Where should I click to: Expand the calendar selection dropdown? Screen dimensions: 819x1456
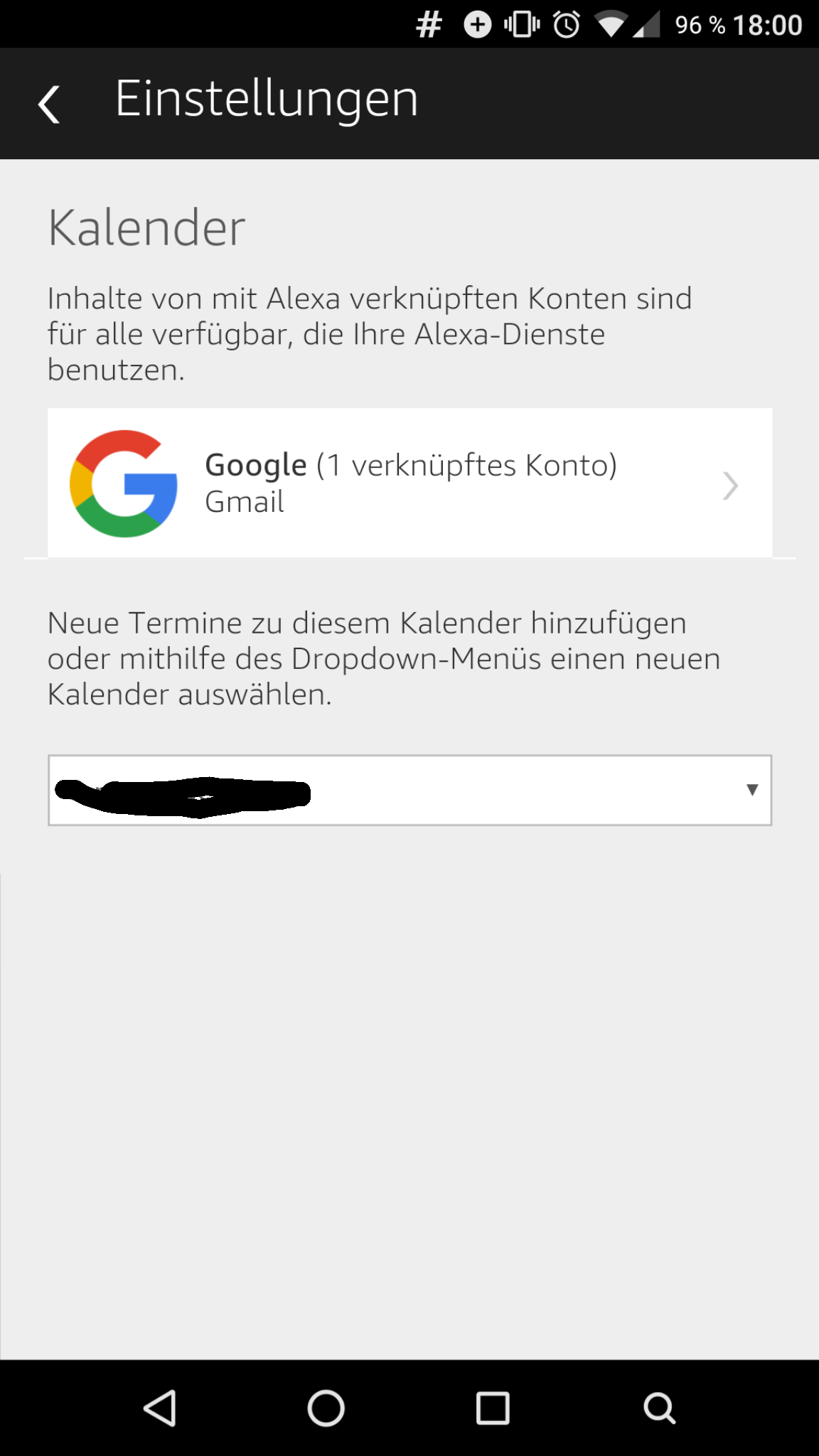pos(409,790)
